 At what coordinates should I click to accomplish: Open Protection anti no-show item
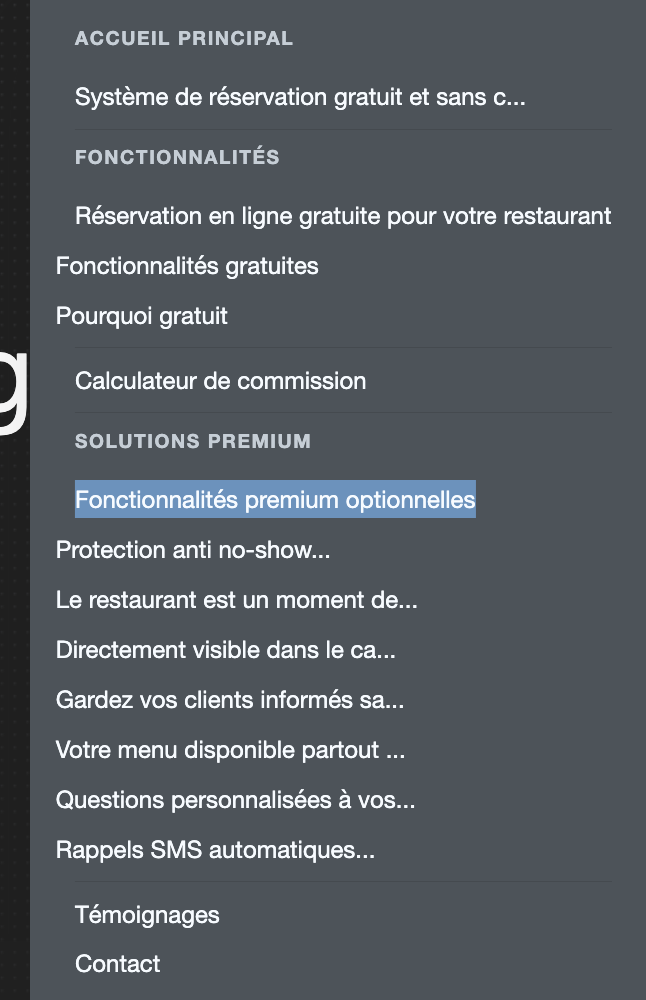193,550
